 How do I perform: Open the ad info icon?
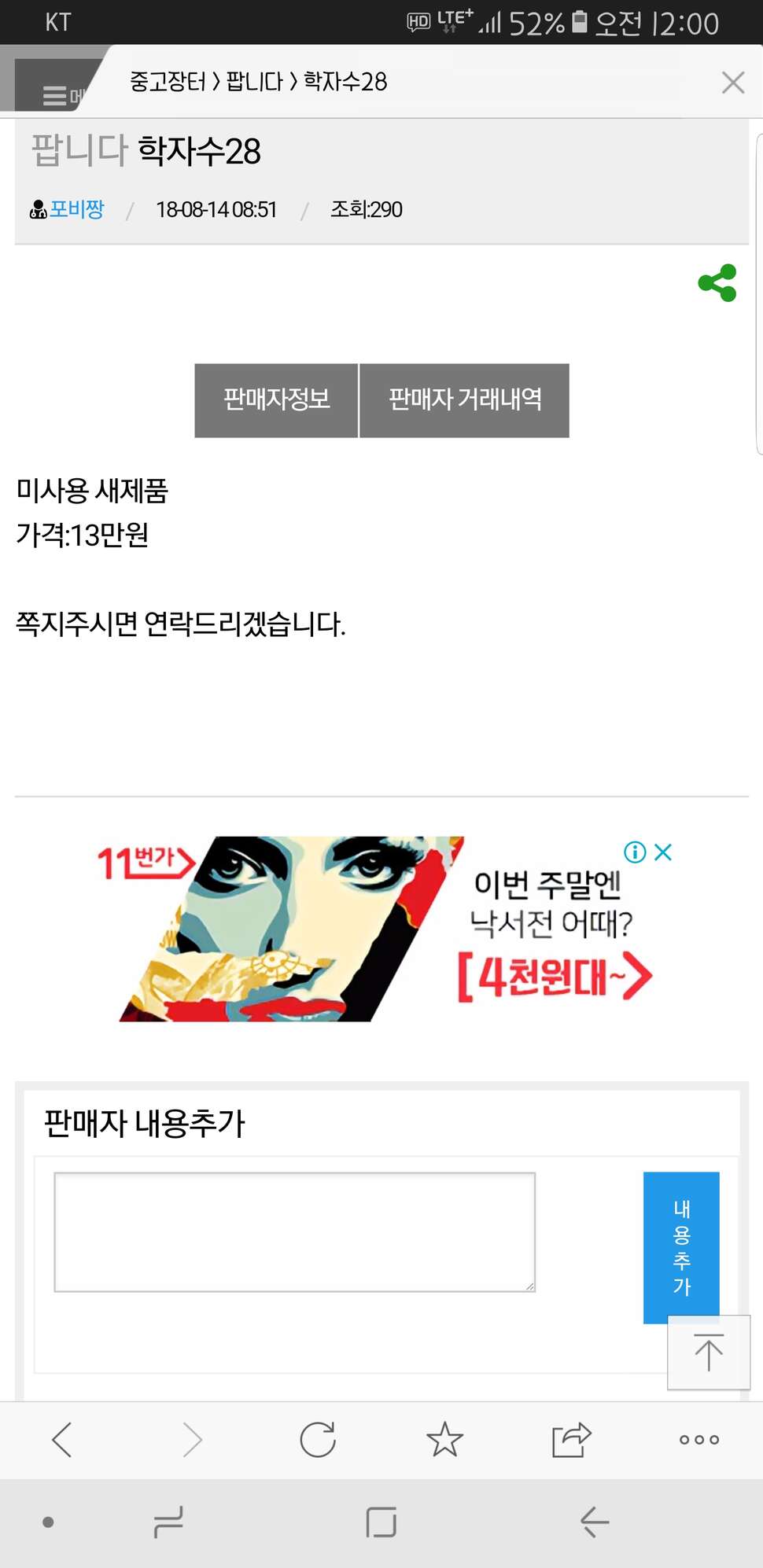[635, 852]
